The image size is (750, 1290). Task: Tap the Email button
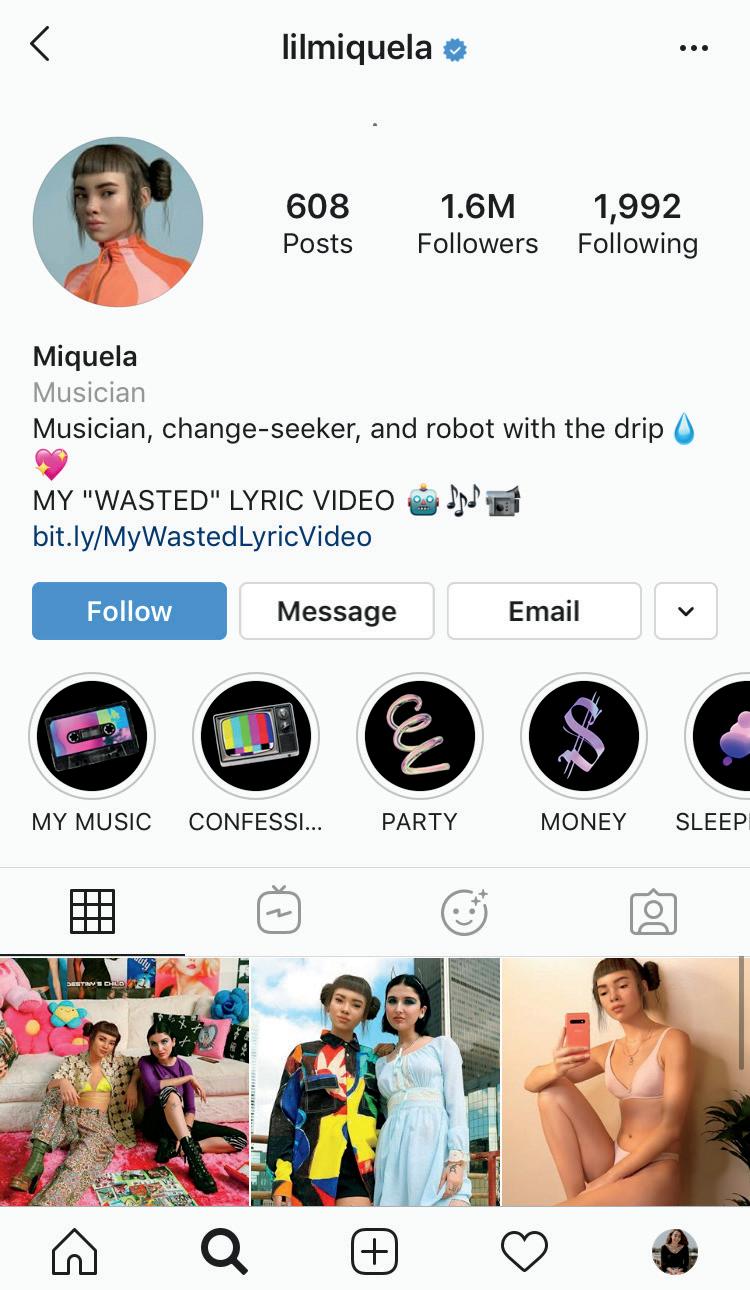pyautogui.click(x=543, y=611)
